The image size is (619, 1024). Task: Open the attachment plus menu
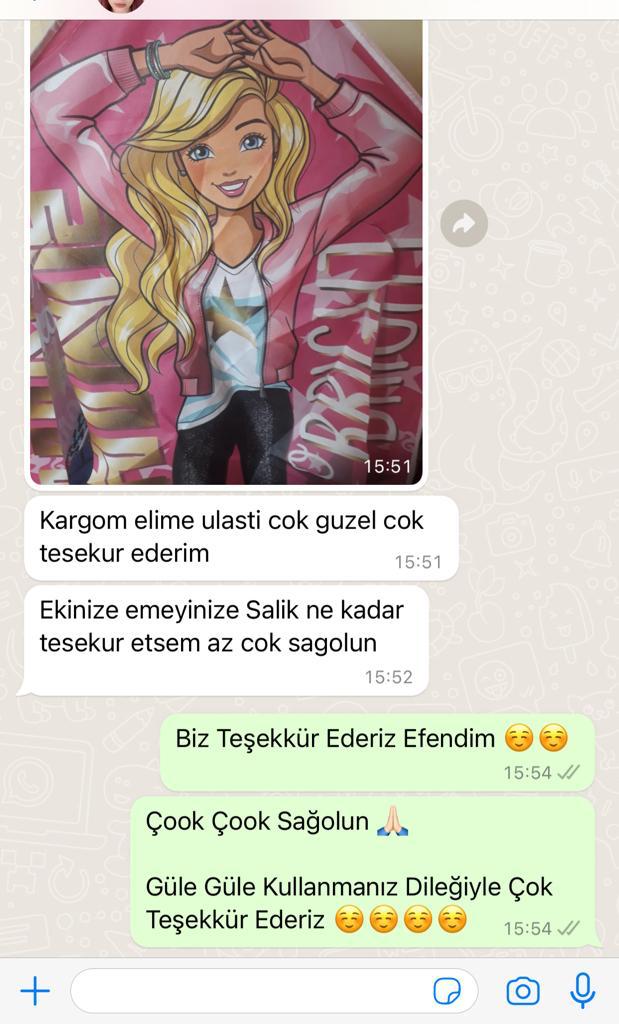click(x=35, y=991)
